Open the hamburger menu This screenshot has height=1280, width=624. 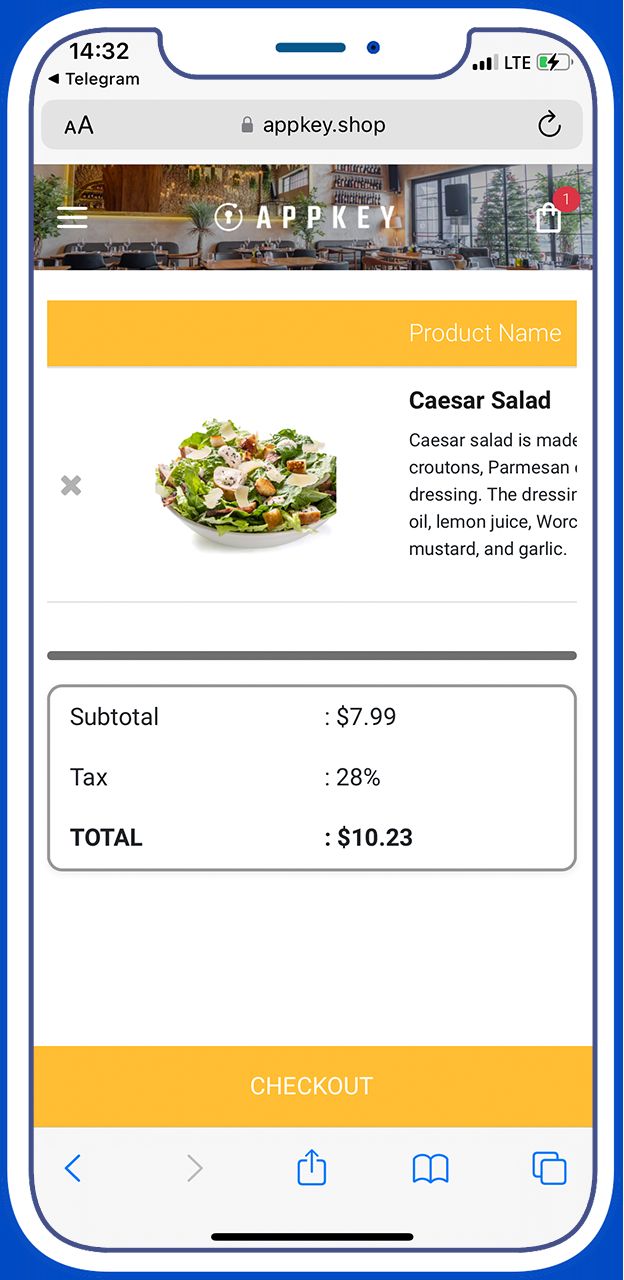(x=72, y=217)
